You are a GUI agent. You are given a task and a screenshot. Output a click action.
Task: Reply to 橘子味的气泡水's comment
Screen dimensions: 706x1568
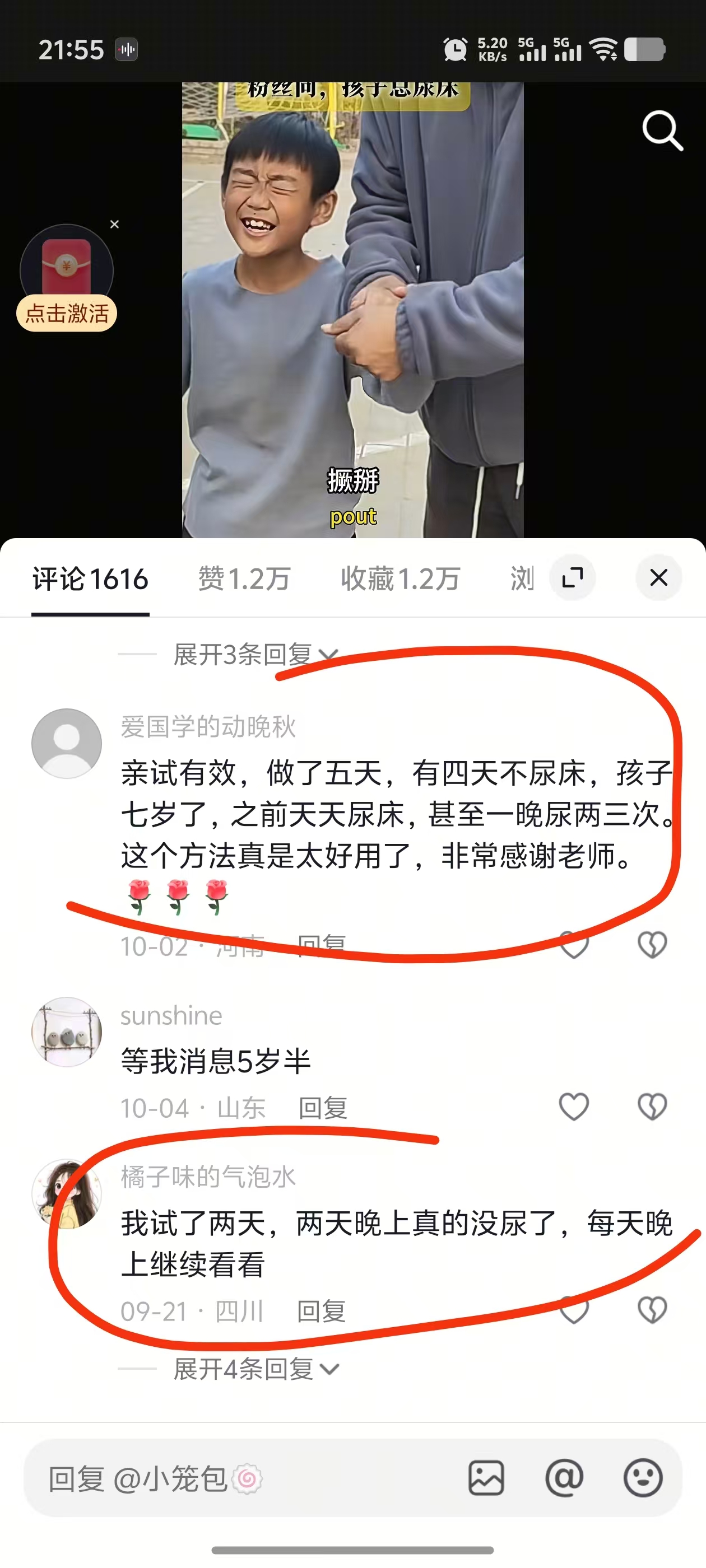(321, 1310)
